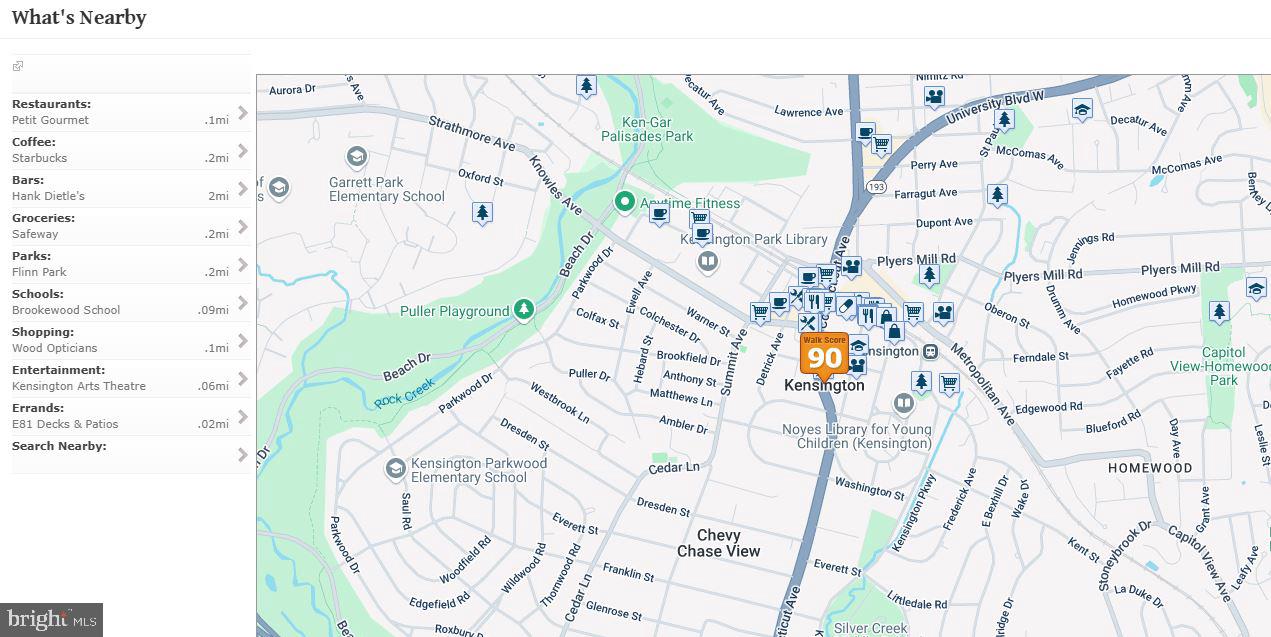Open the Shopping row with Wood Opticians

point(130,340)
